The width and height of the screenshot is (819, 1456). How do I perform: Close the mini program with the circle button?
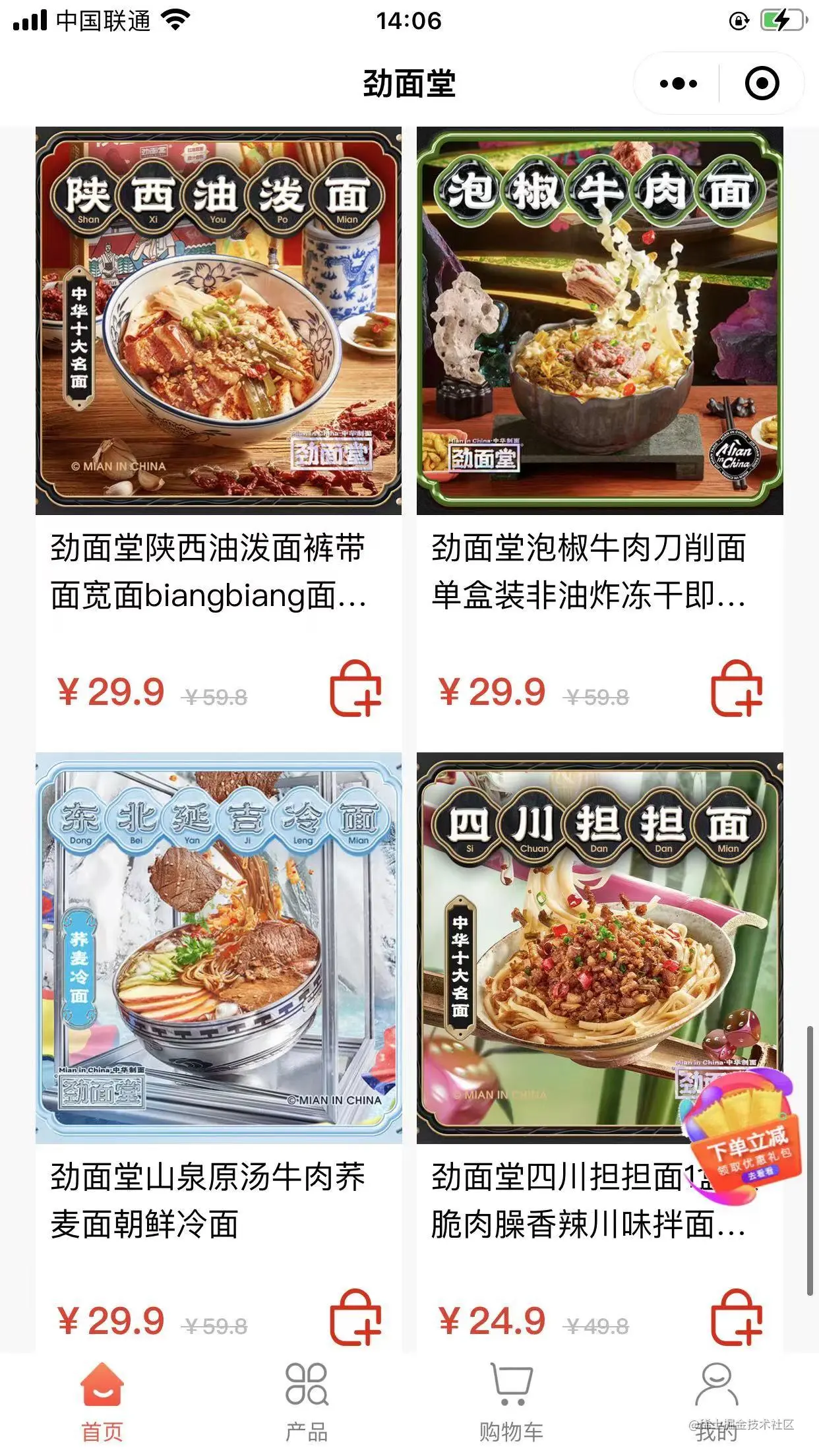(762, 84)
